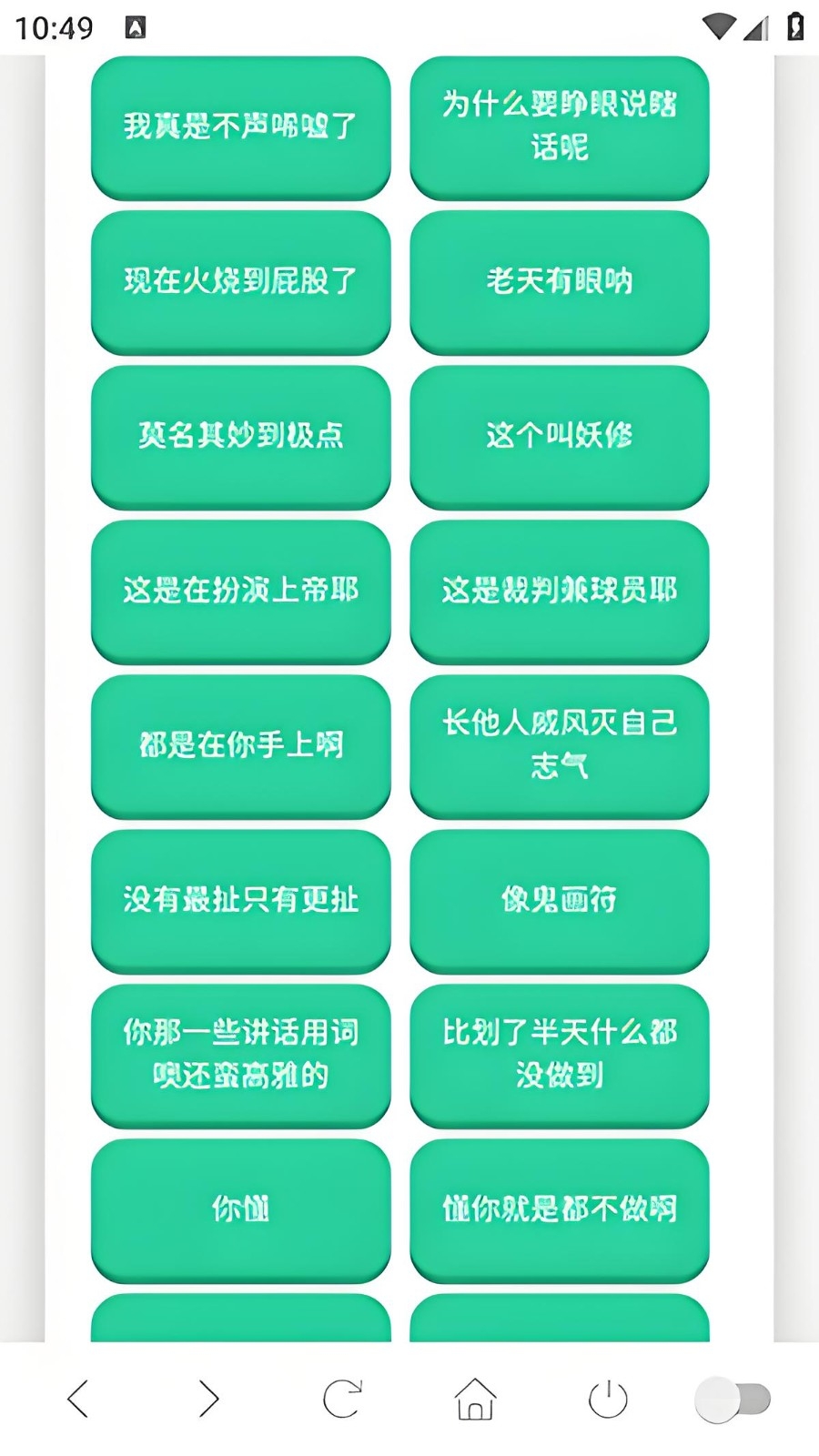The width and height of the screenshot is (819, 1456).
Task: Go back with the left arrow
Action: pyautogui.click(x=78, y=1399)
